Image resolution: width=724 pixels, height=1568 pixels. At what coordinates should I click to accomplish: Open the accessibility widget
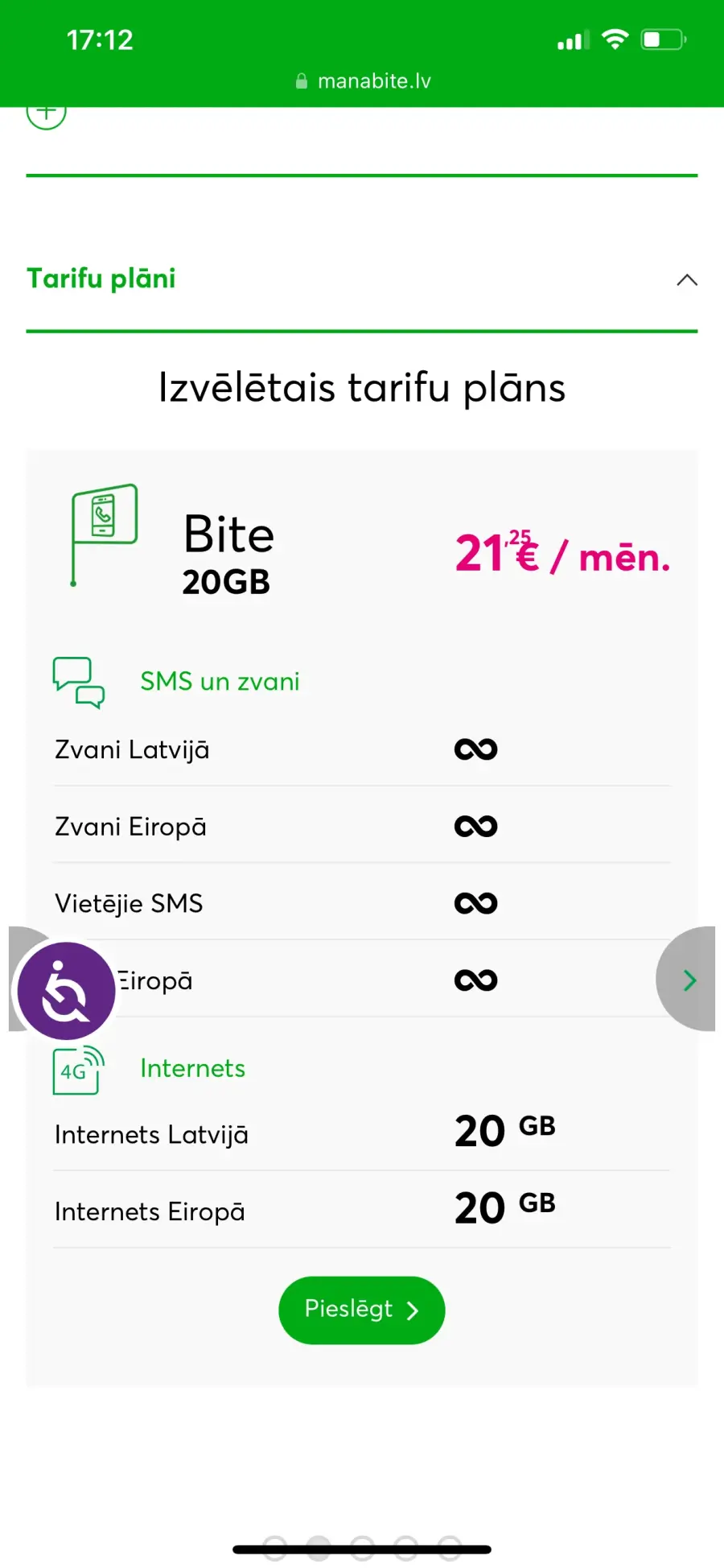tap(66, 991)
